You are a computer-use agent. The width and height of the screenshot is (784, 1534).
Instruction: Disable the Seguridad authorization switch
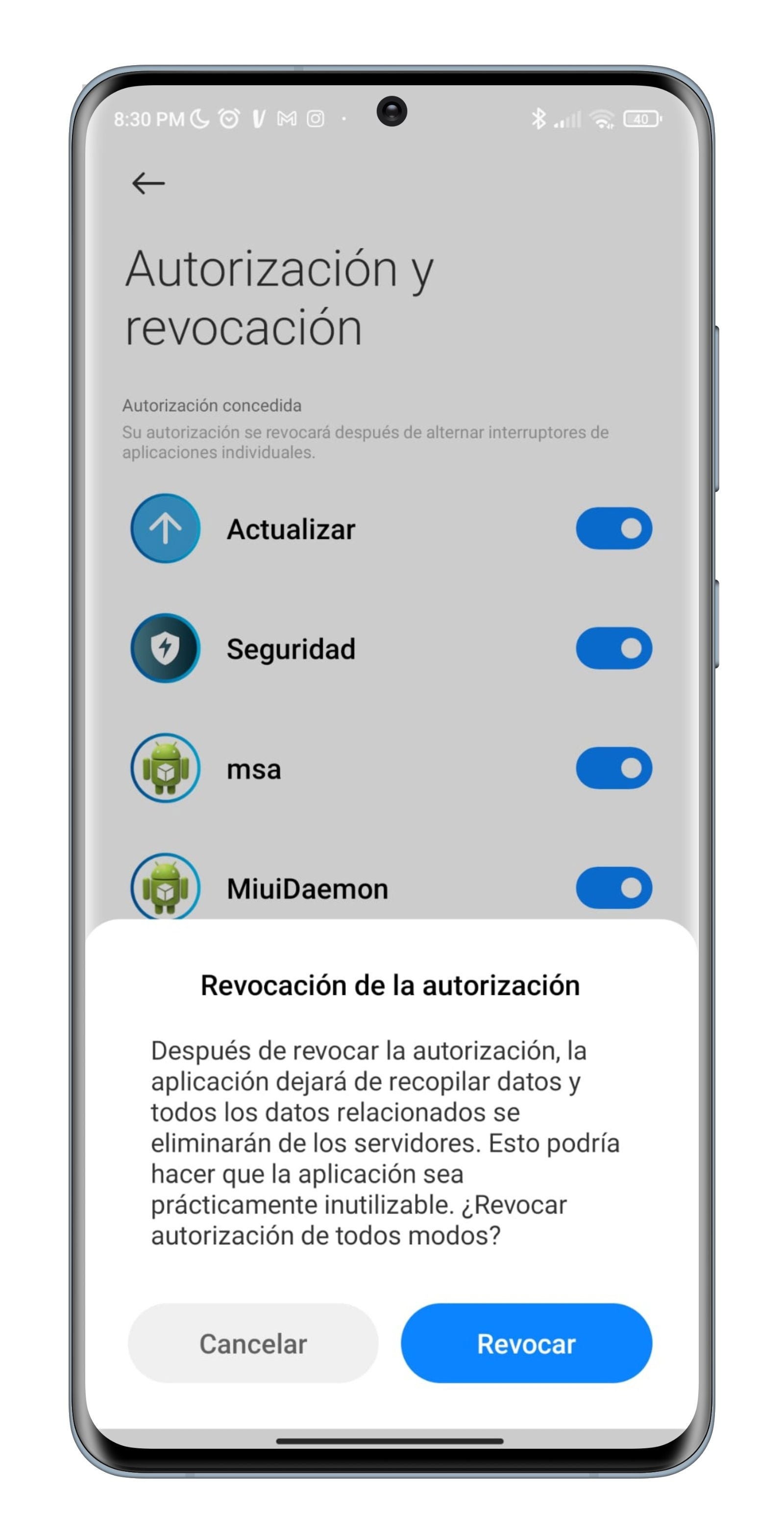(x=613, y=648)
